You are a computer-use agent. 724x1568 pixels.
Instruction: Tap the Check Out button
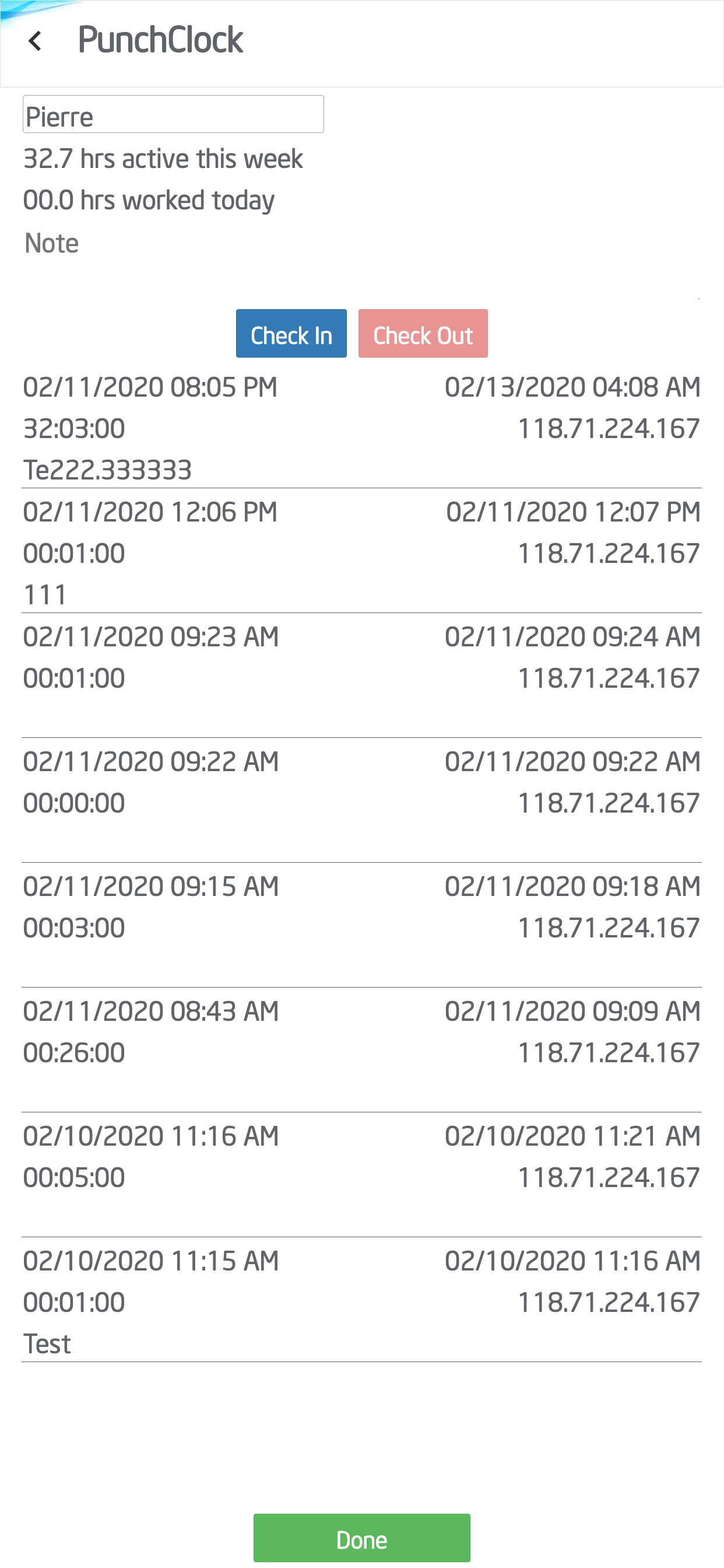tap(423, 334)
